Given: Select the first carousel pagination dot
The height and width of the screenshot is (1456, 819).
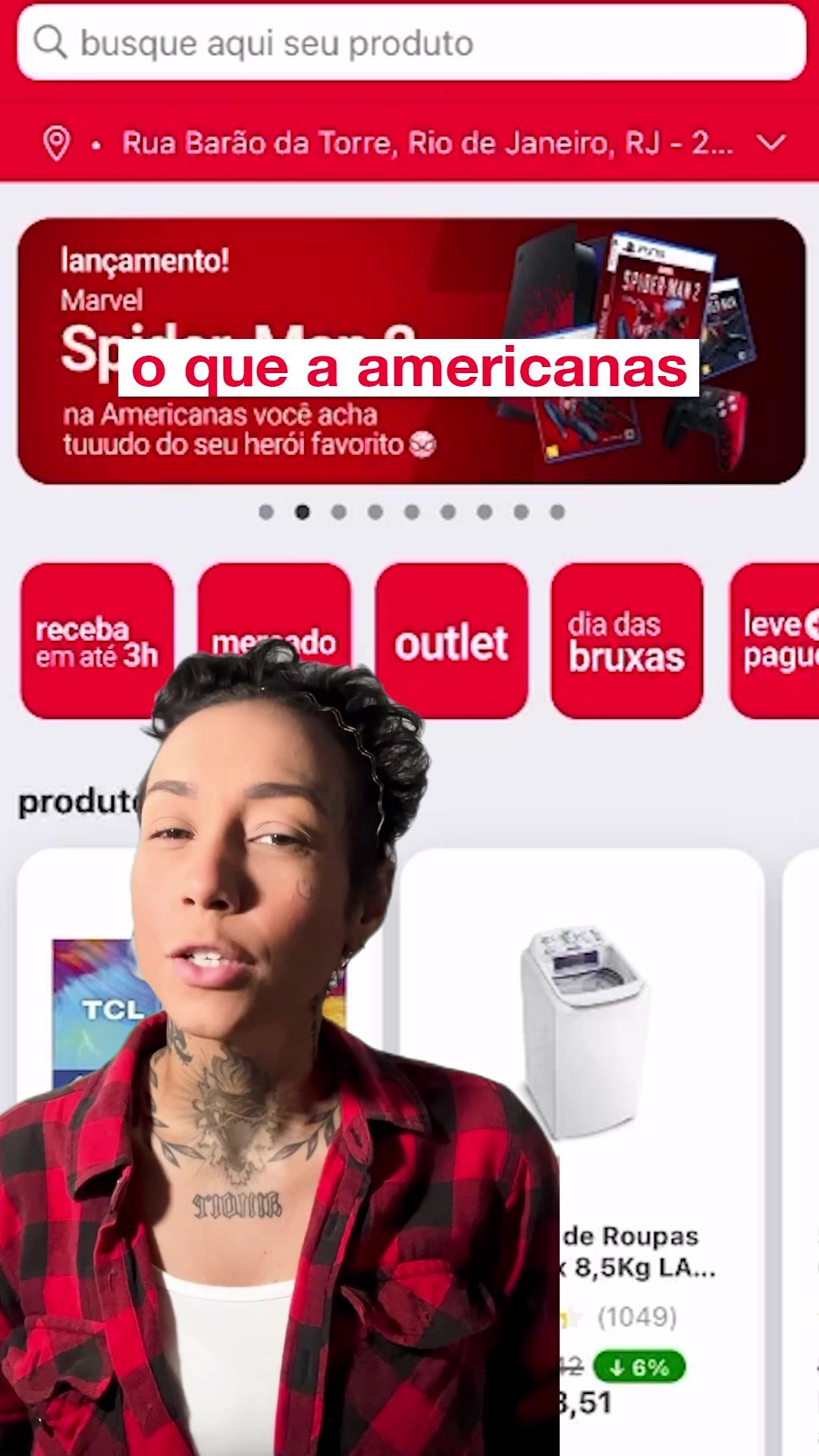Looking at the screenshot, I should (x=267, y=513).
